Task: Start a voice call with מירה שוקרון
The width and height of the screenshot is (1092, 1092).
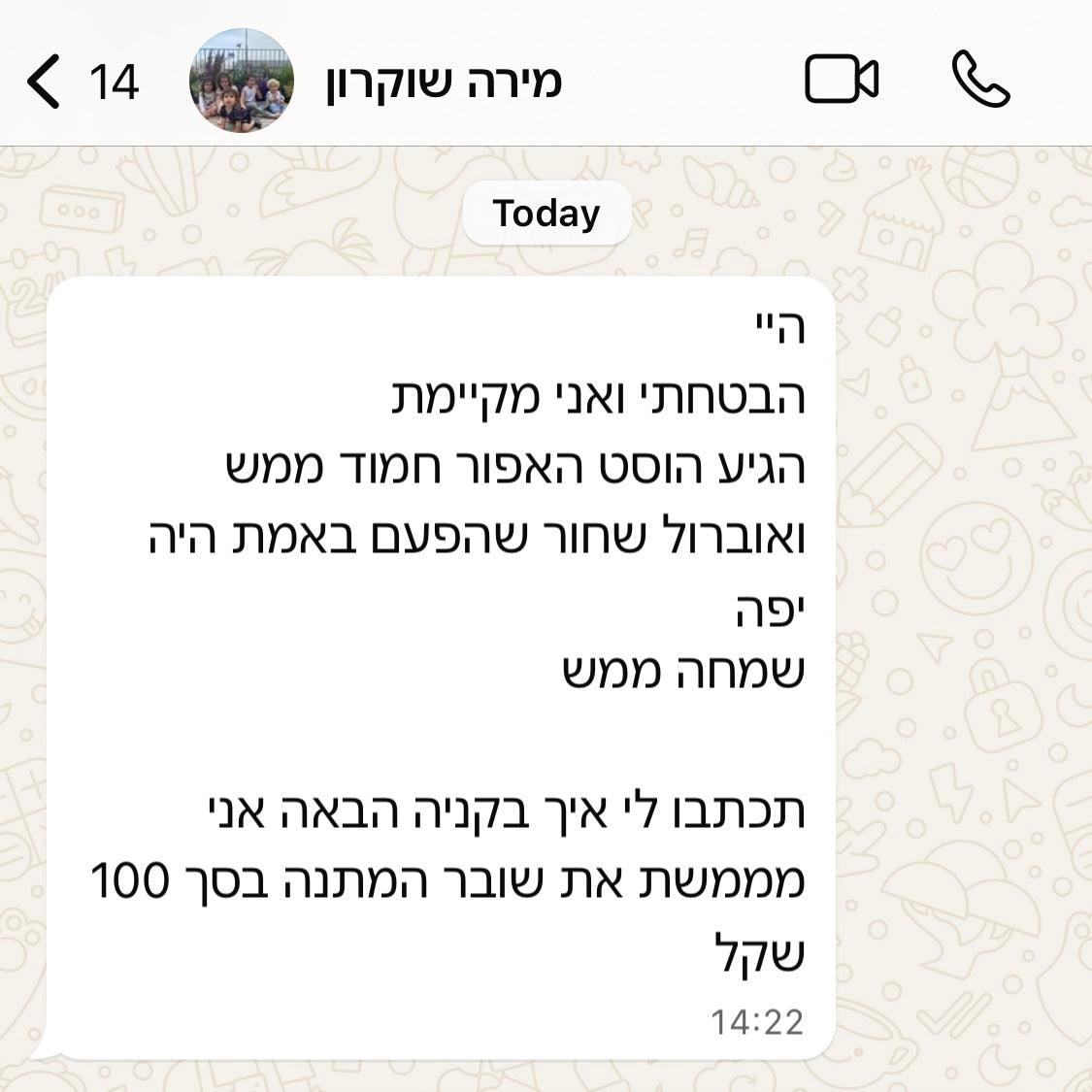Action: [x=980, y=80]
